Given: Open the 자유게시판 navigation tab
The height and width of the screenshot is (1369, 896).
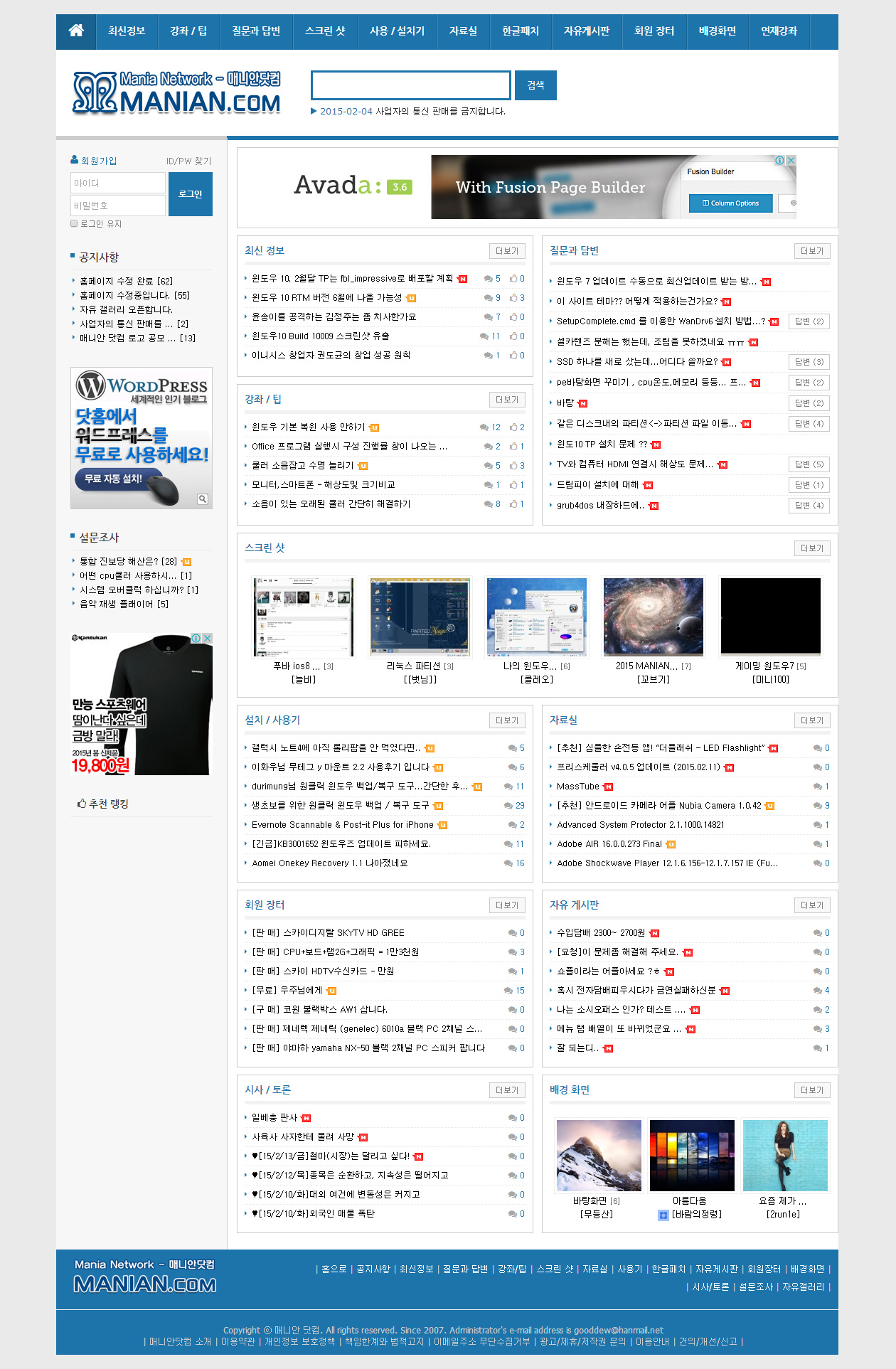Looking at the screenshot, I should pyautogui.click(x=586, y=31).
